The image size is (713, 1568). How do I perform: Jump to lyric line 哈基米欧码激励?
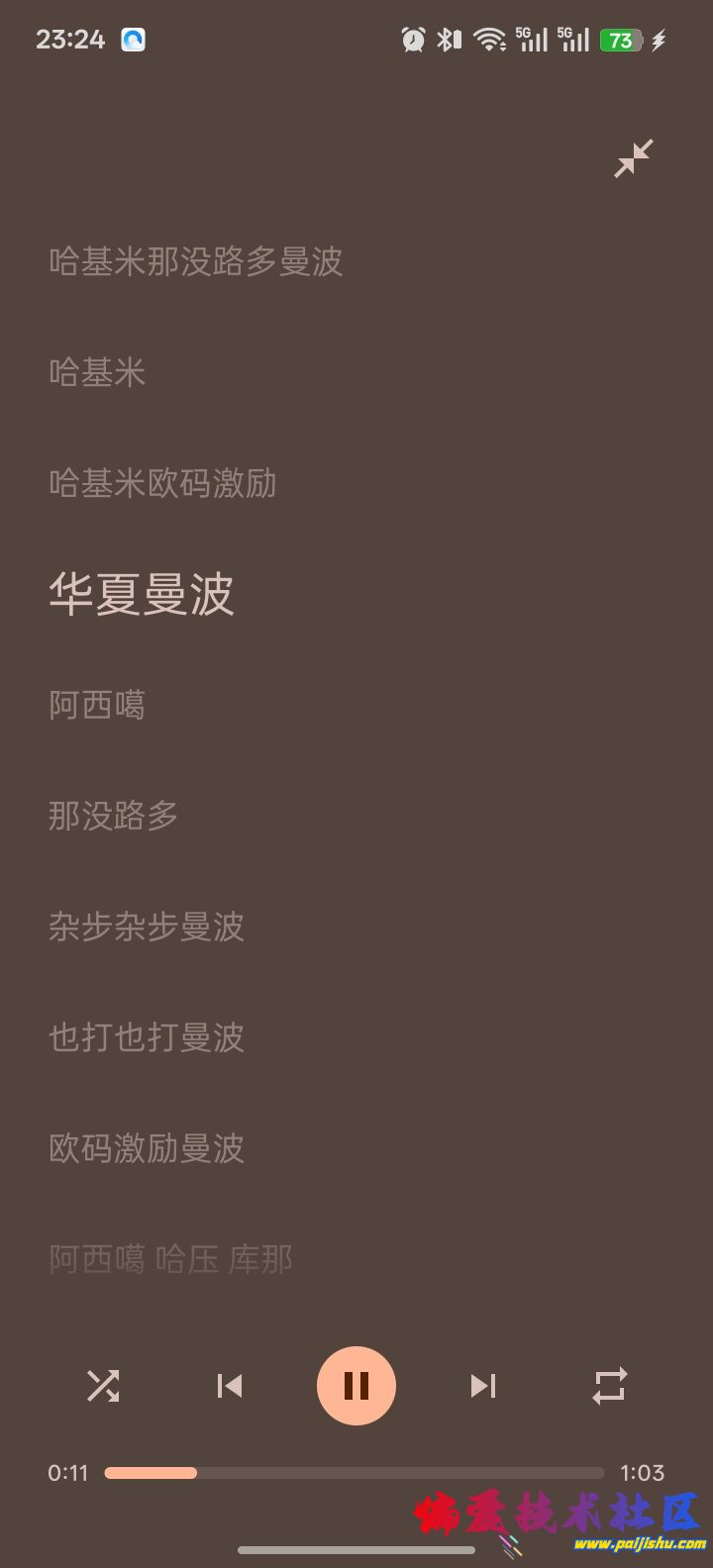[x=163, y=484]
